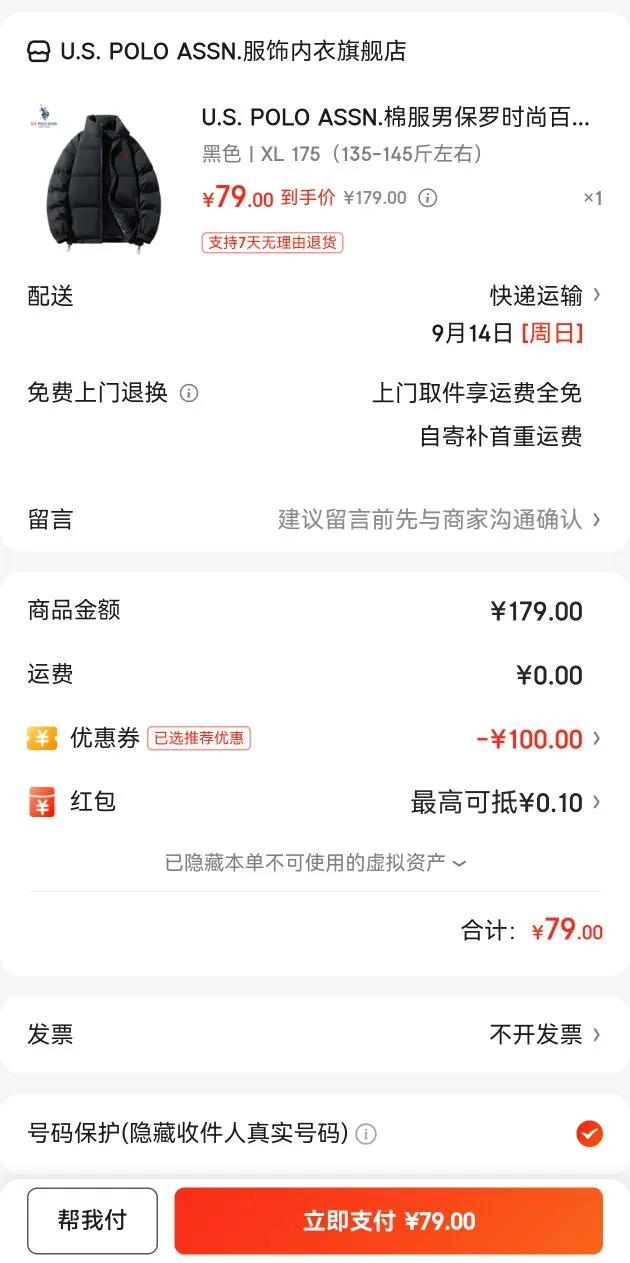Add a 留言 note for the seller

[430, 520]
